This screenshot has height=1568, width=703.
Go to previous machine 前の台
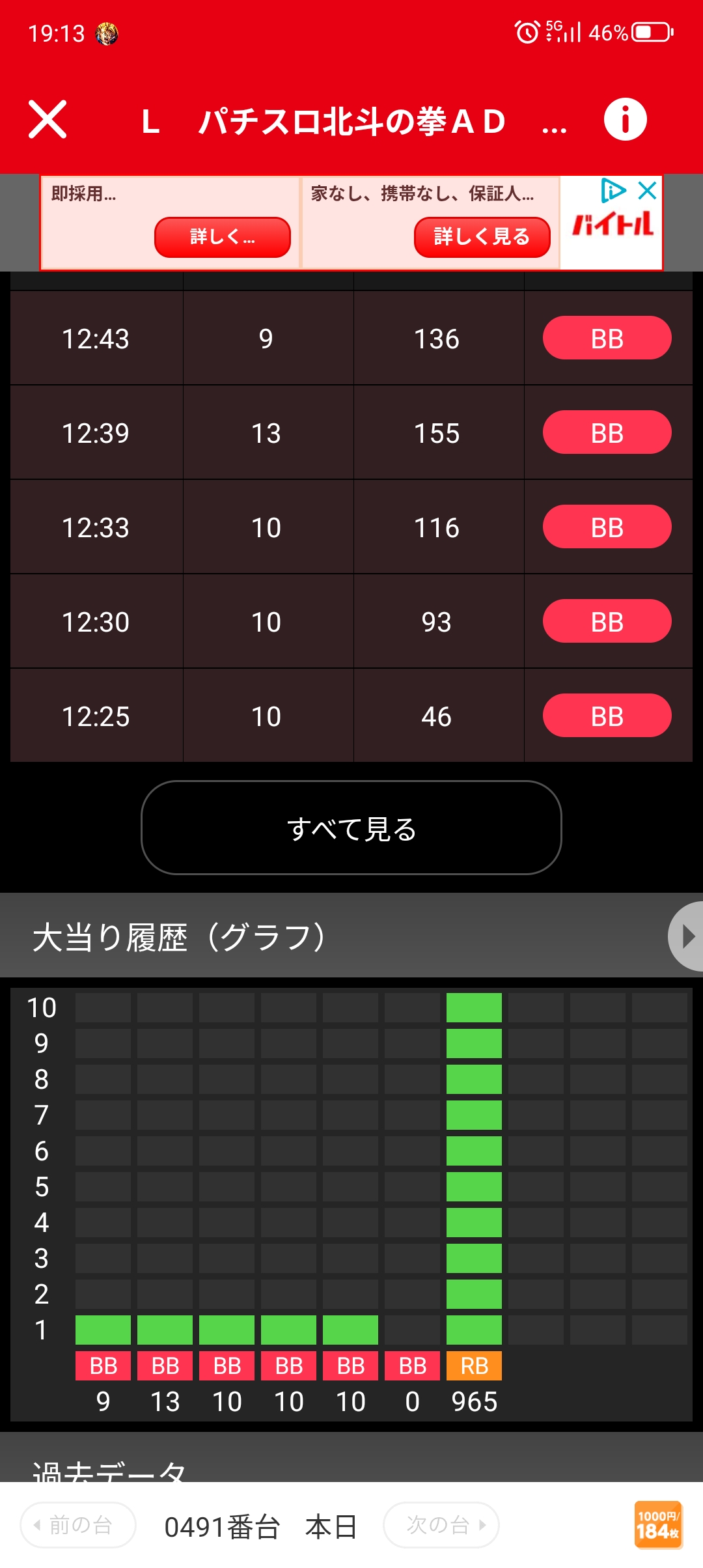tap(78, 1525)
